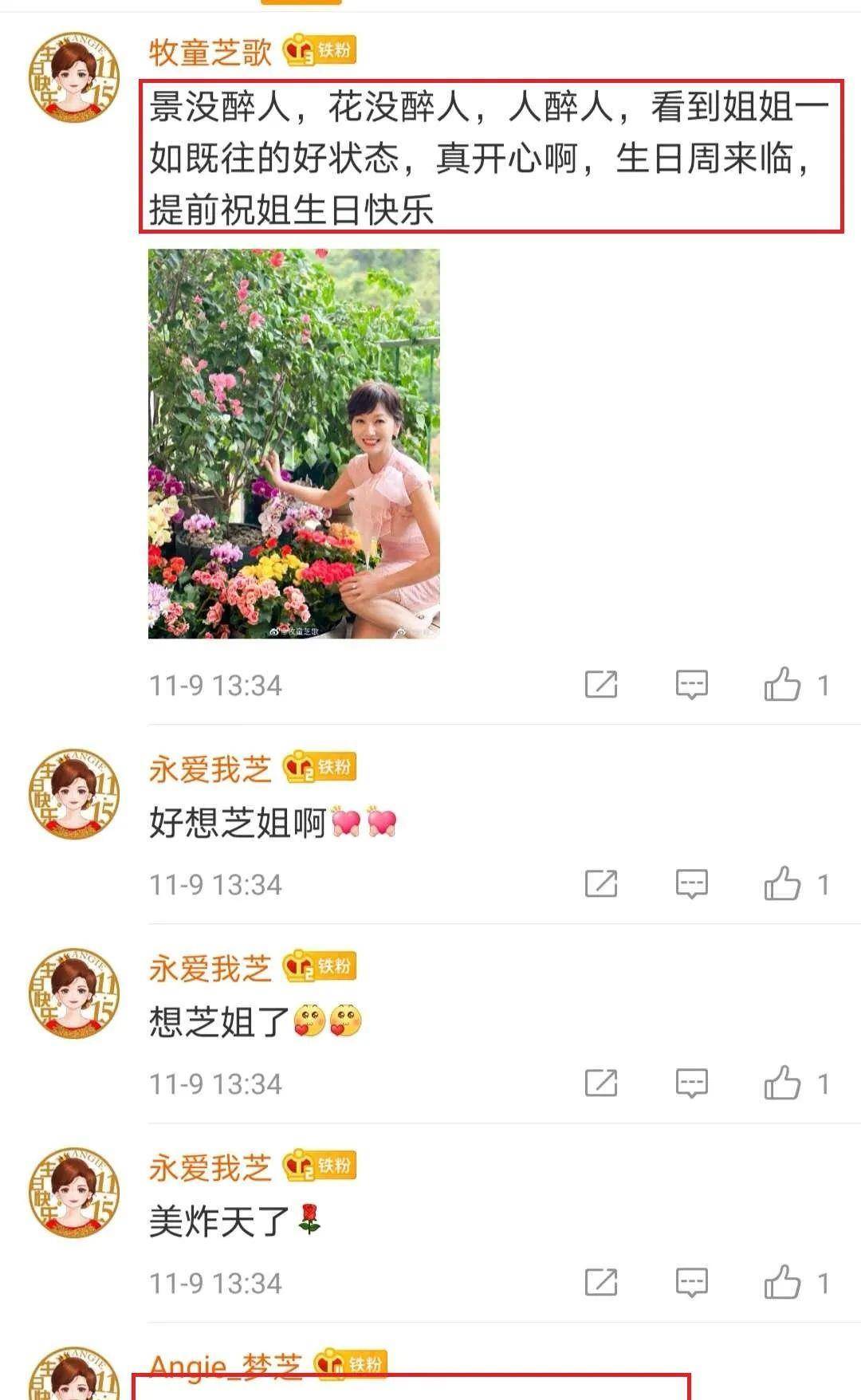Repost the comment '好想芝姐啊'
The height and width of the screenshot is (1400, 861).
(601, 884)
